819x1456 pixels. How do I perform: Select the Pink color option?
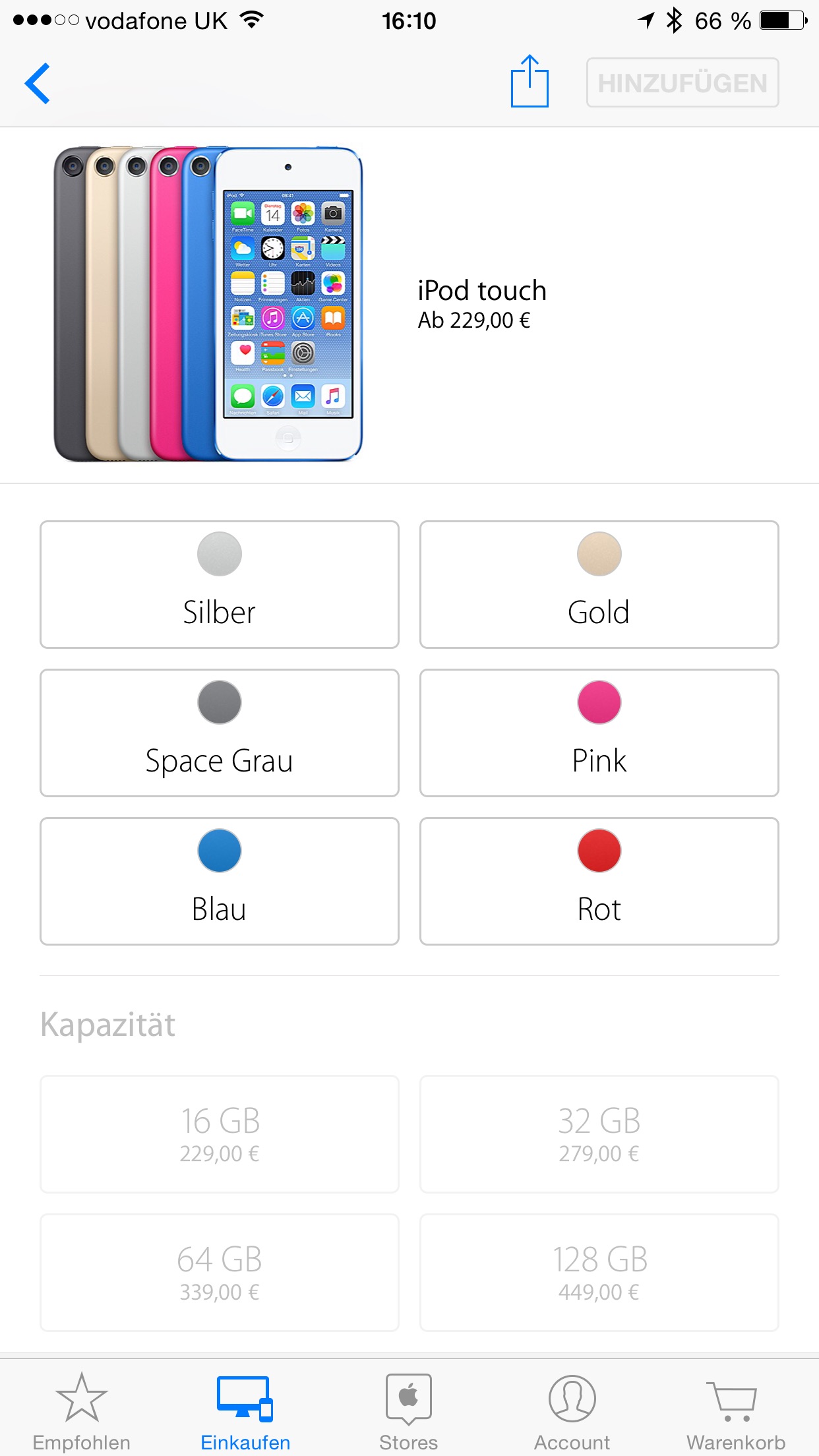pyautogui.click(x=599, y=733)
